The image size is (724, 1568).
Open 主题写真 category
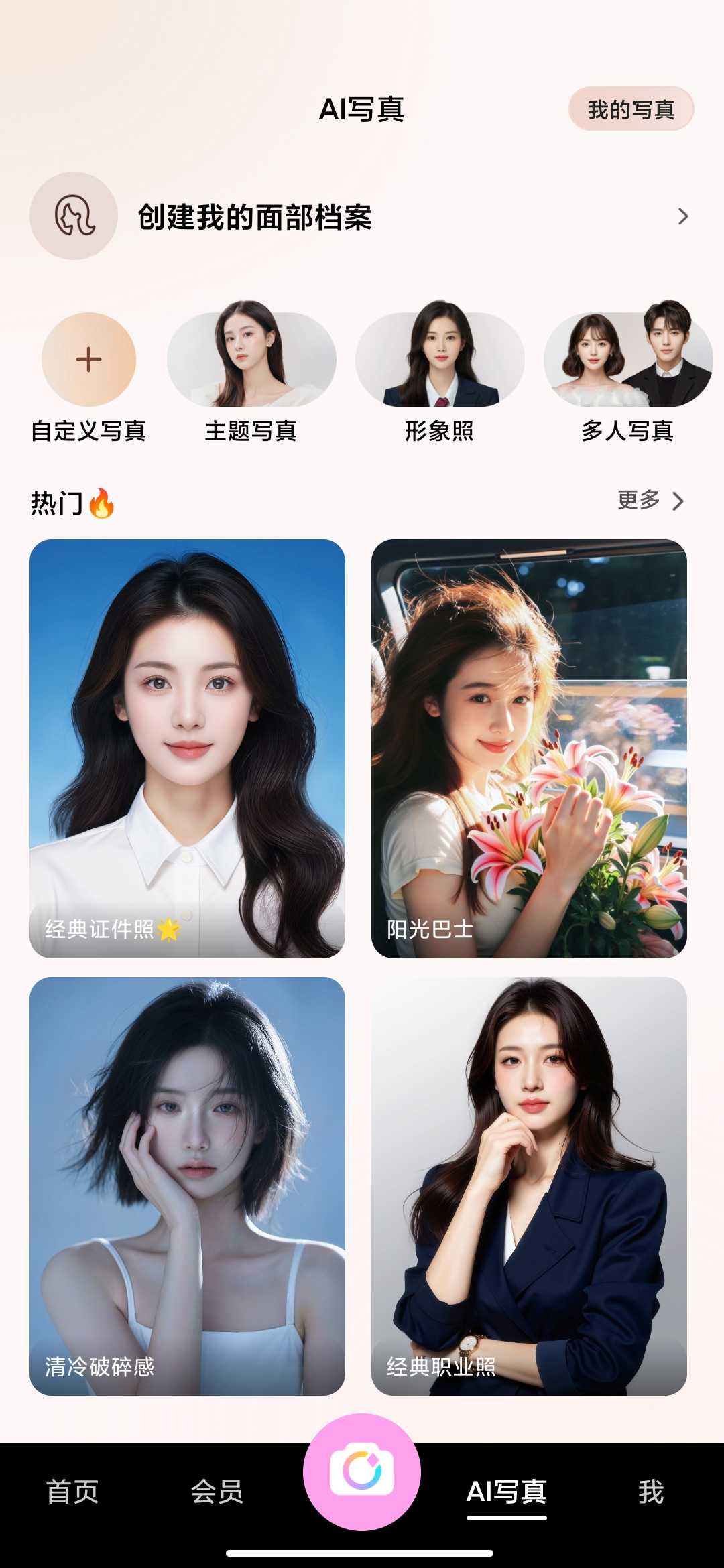[x=251, y=360]
